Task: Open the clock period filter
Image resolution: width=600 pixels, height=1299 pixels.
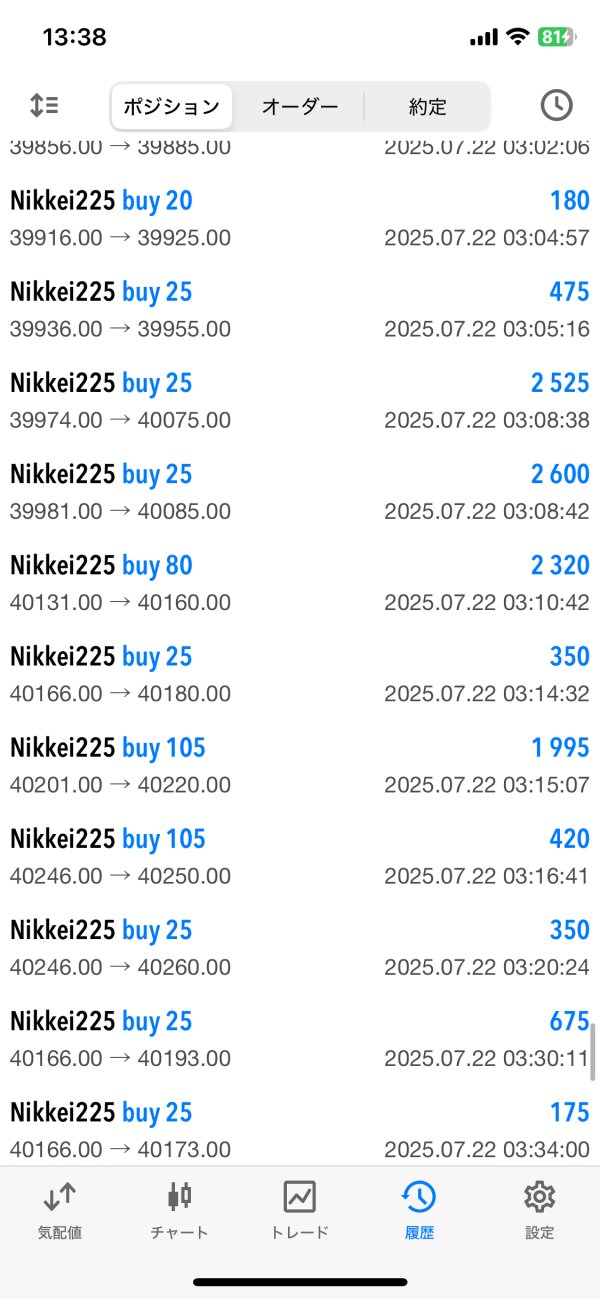Action: pyautogui.click(x=556, y=105)
